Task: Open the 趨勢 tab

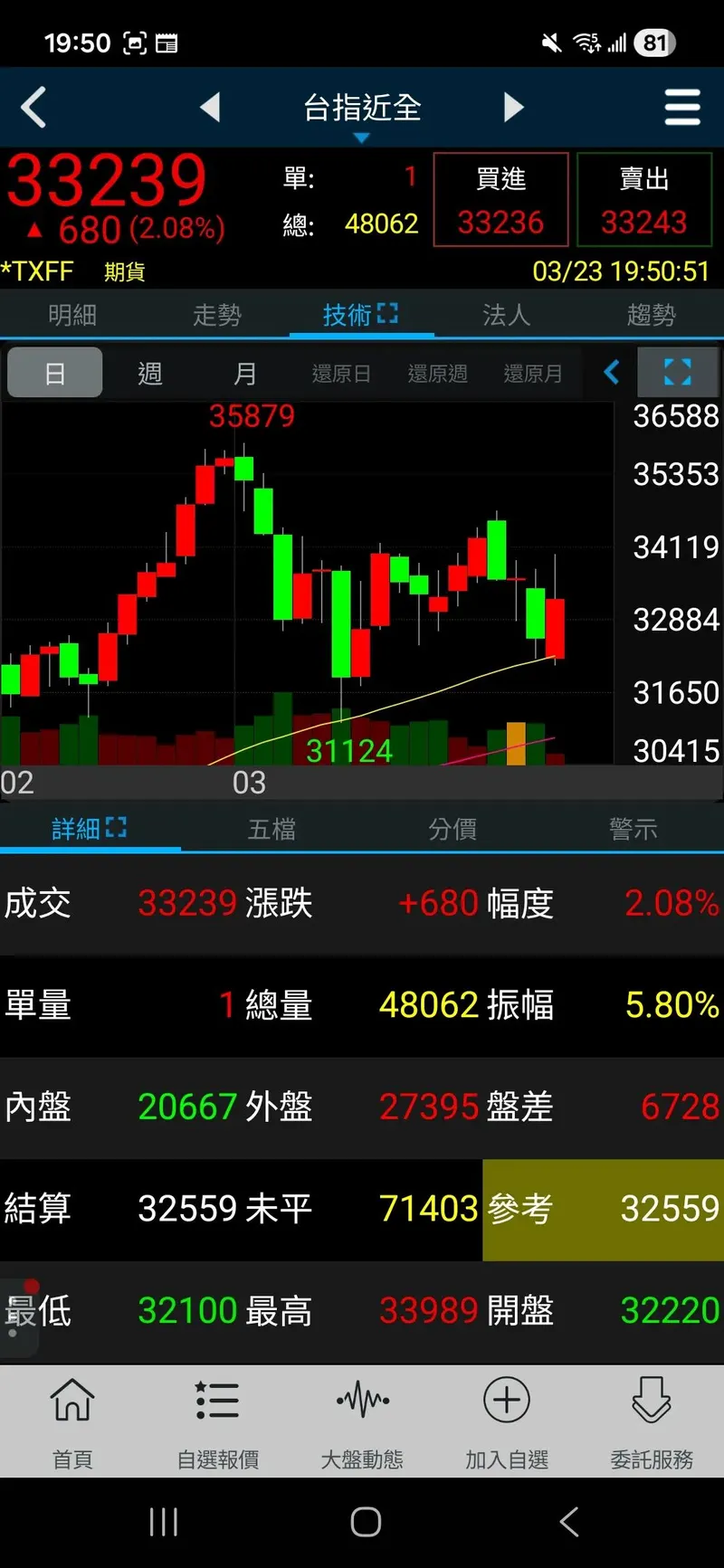Action: pyautogui.click(x=651, y=315)
